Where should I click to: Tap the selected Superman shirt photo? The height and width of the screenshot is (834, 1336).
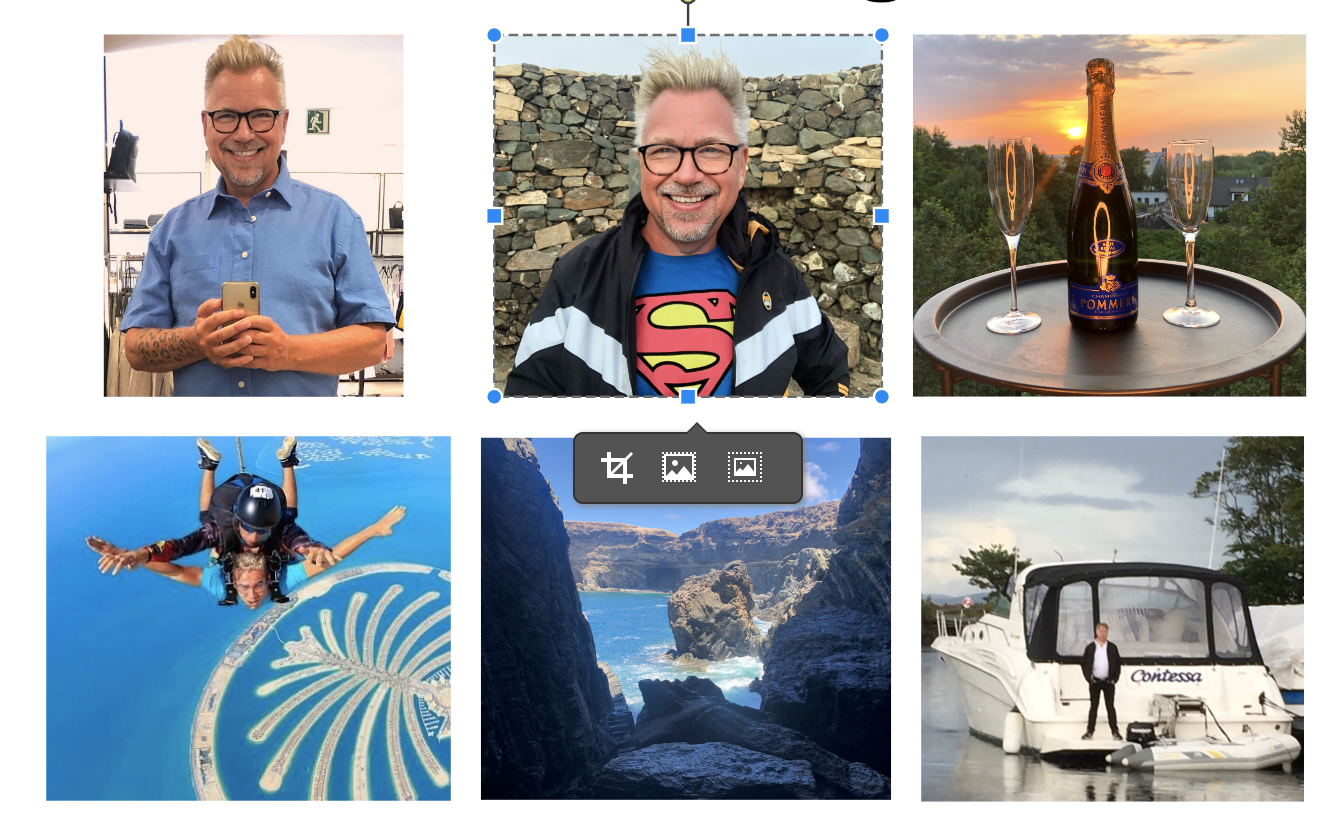tap(688, 215)
